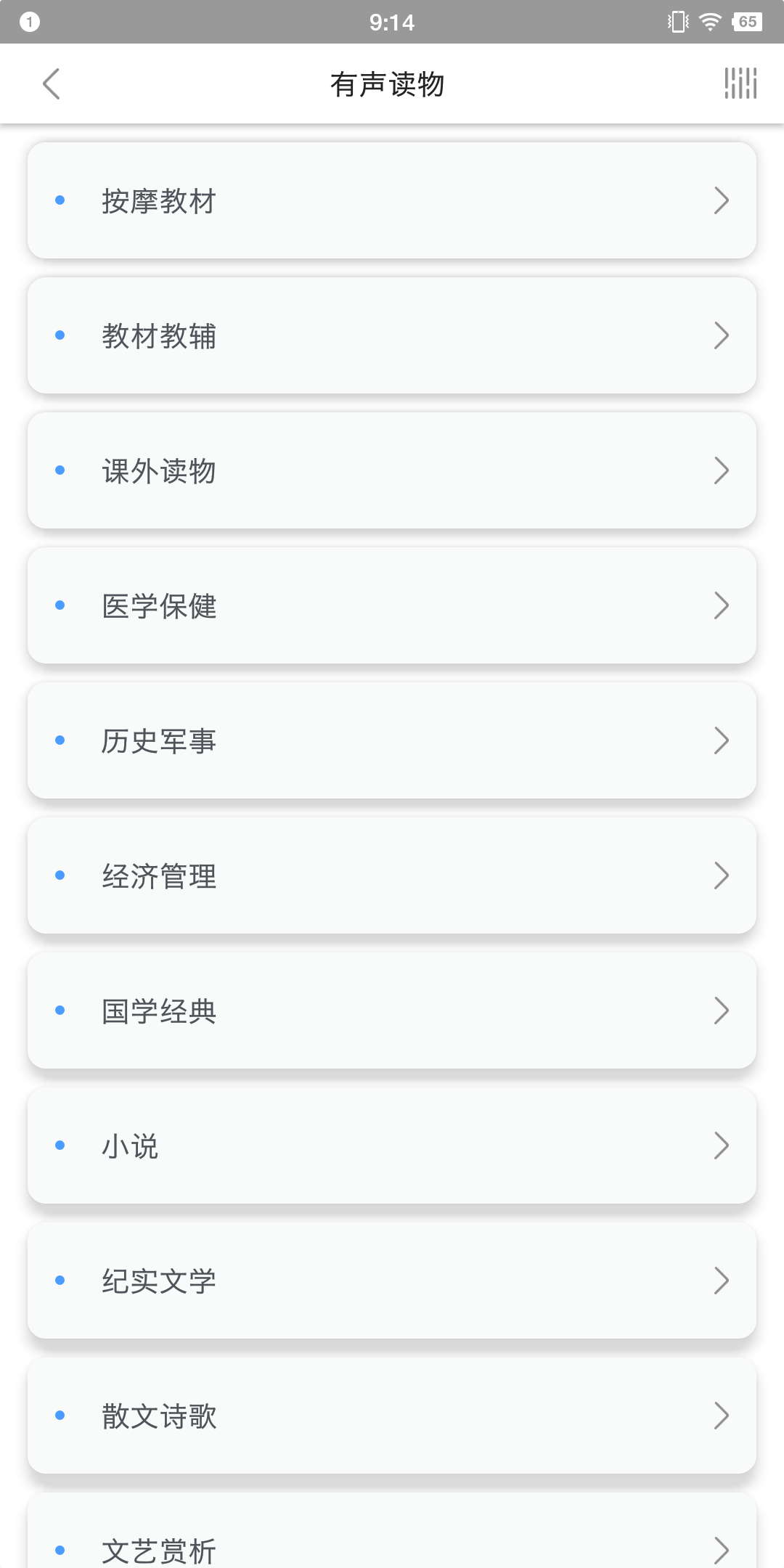Click the blue dot beside 医学保健
Screen dimensions: 784x1568
pos(60,605)
